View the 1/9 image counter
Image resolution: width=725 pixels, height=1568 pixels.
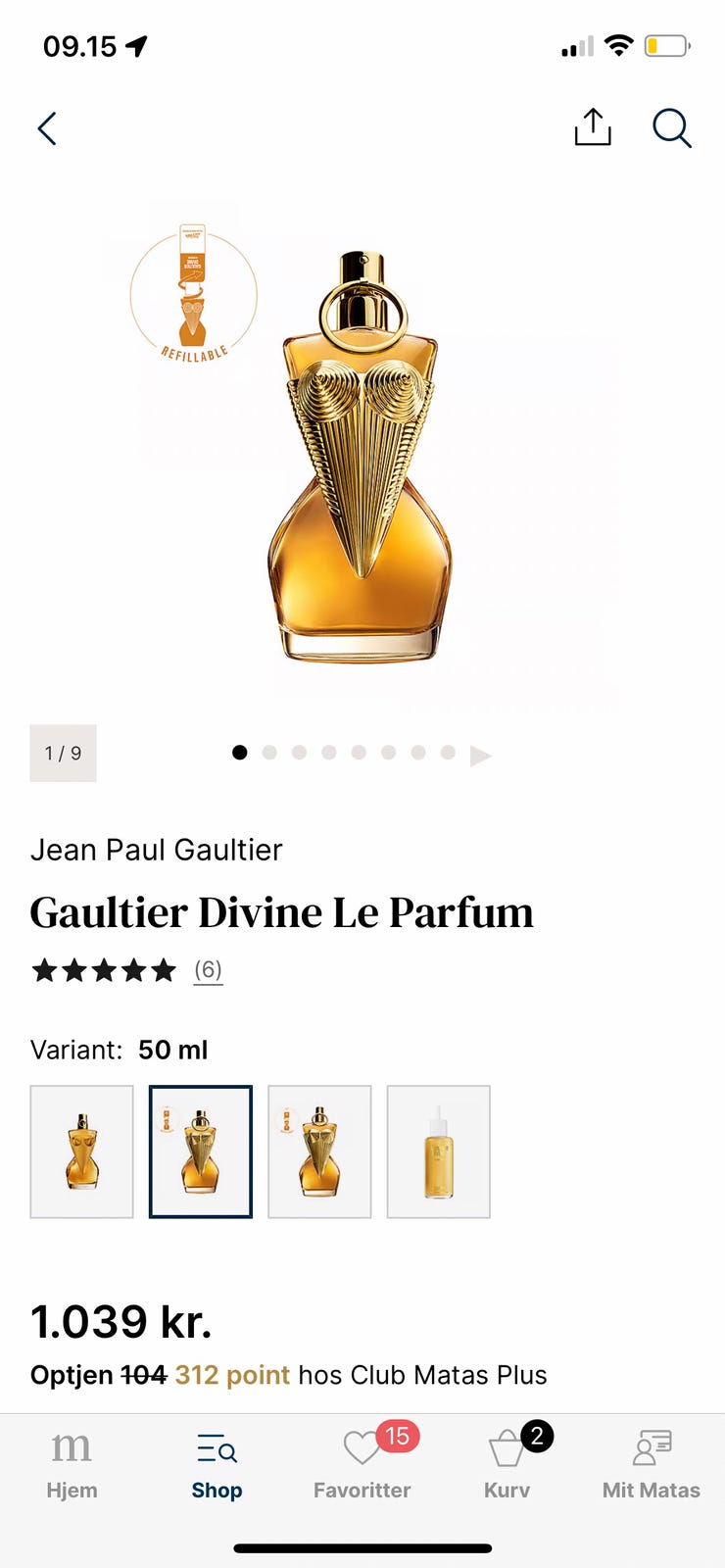63,753
